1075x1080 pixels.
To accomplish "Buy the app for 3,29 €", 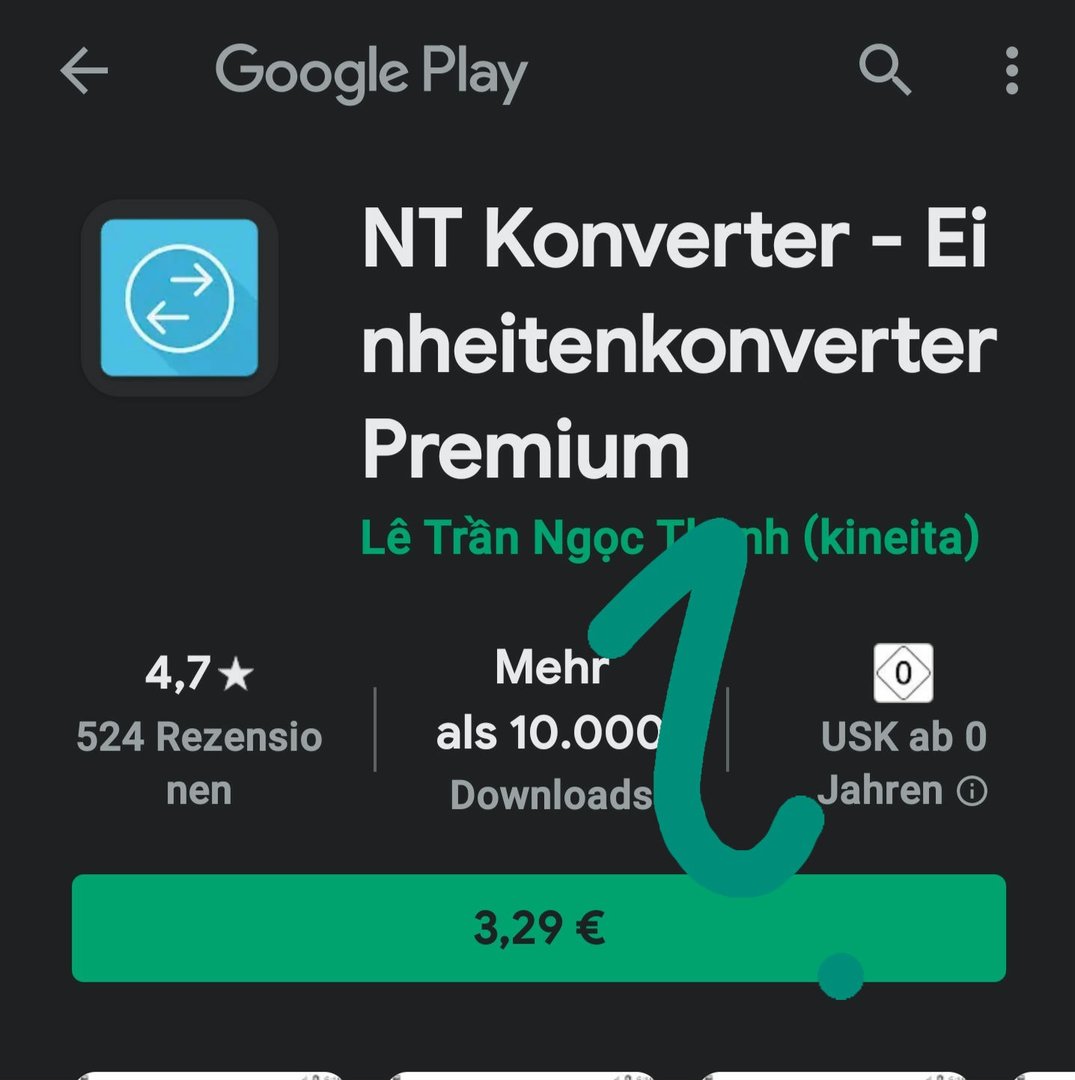I will (x=538, y=929).
